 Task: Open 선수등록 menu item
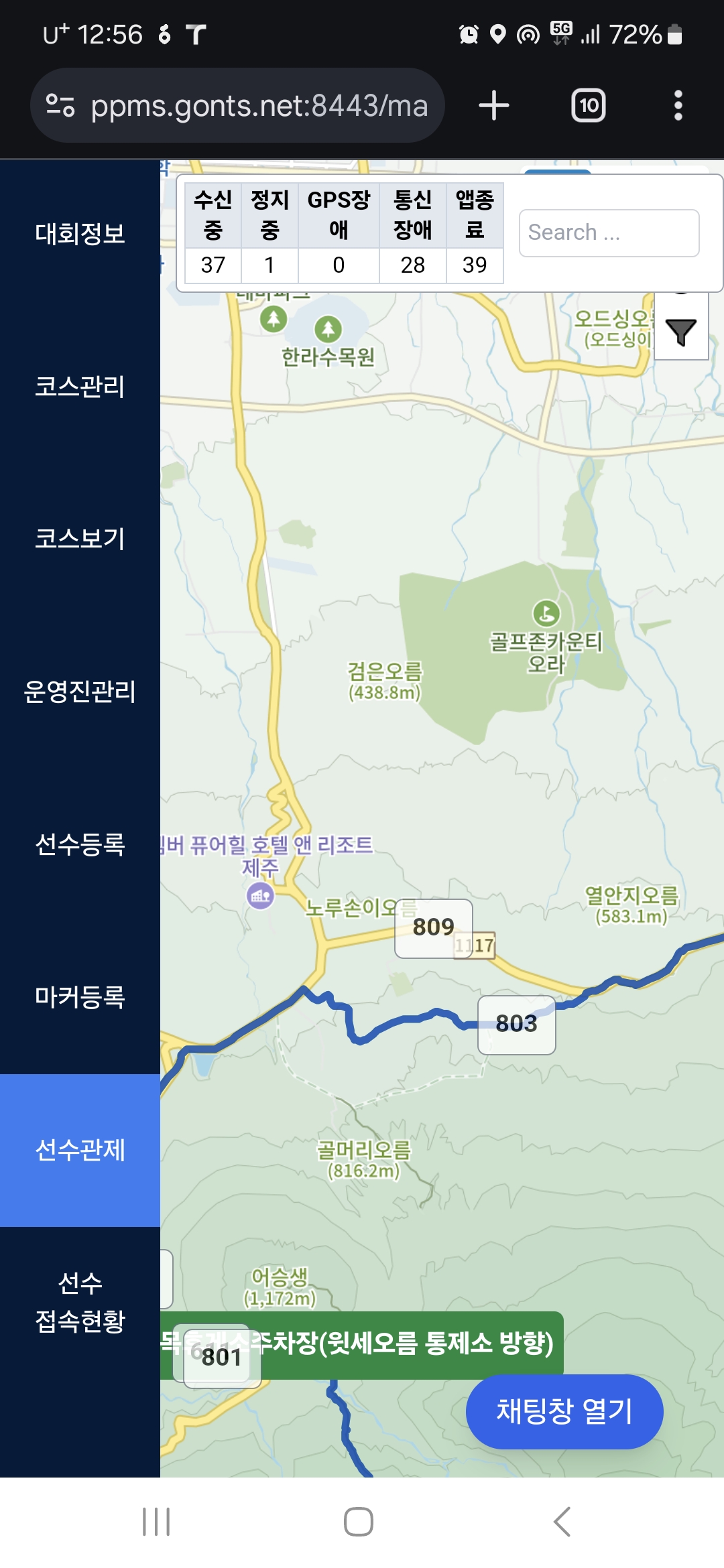(80, 844)
